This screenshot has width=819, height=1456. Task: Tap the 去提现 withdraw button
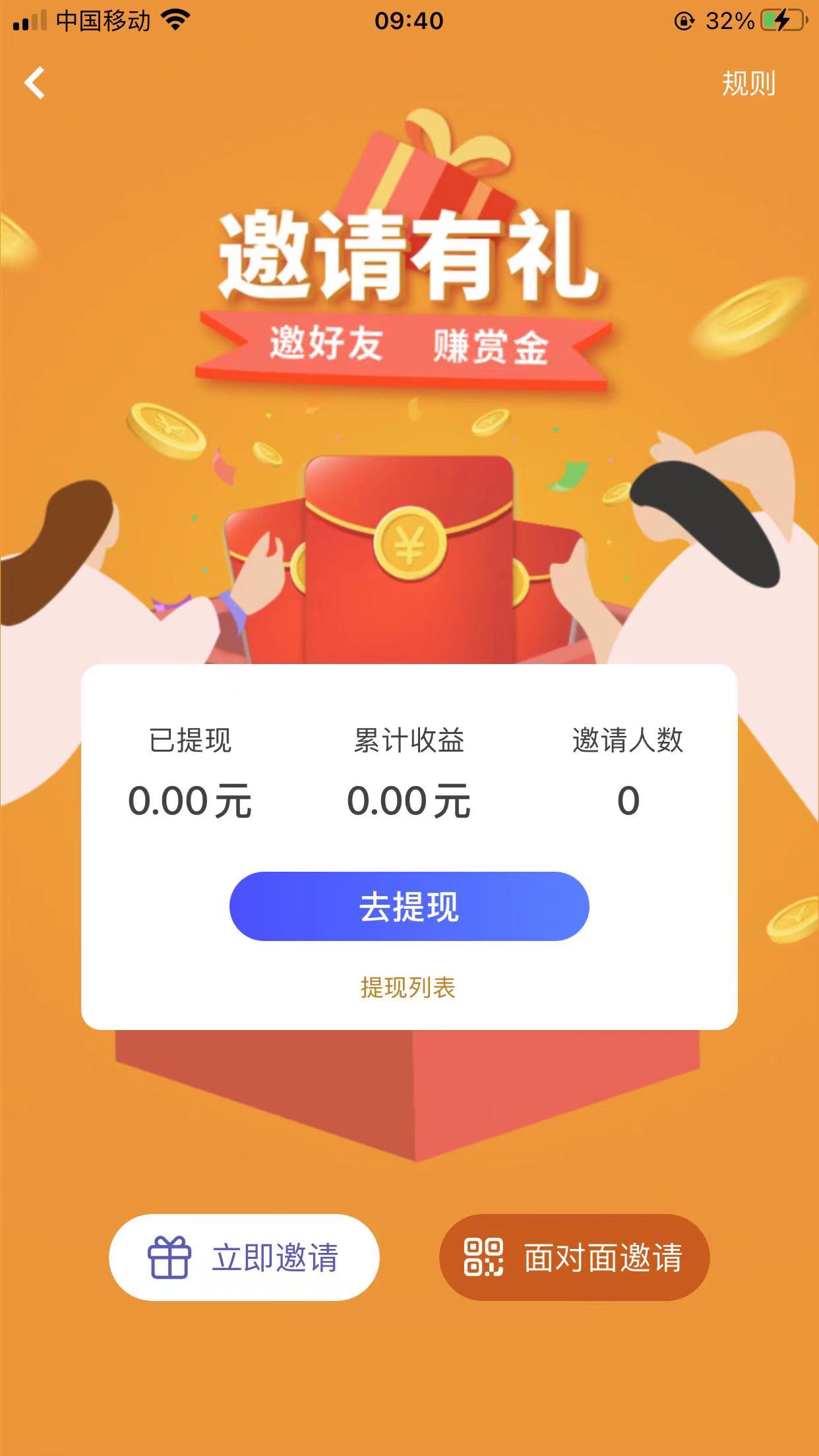point(409,906)
